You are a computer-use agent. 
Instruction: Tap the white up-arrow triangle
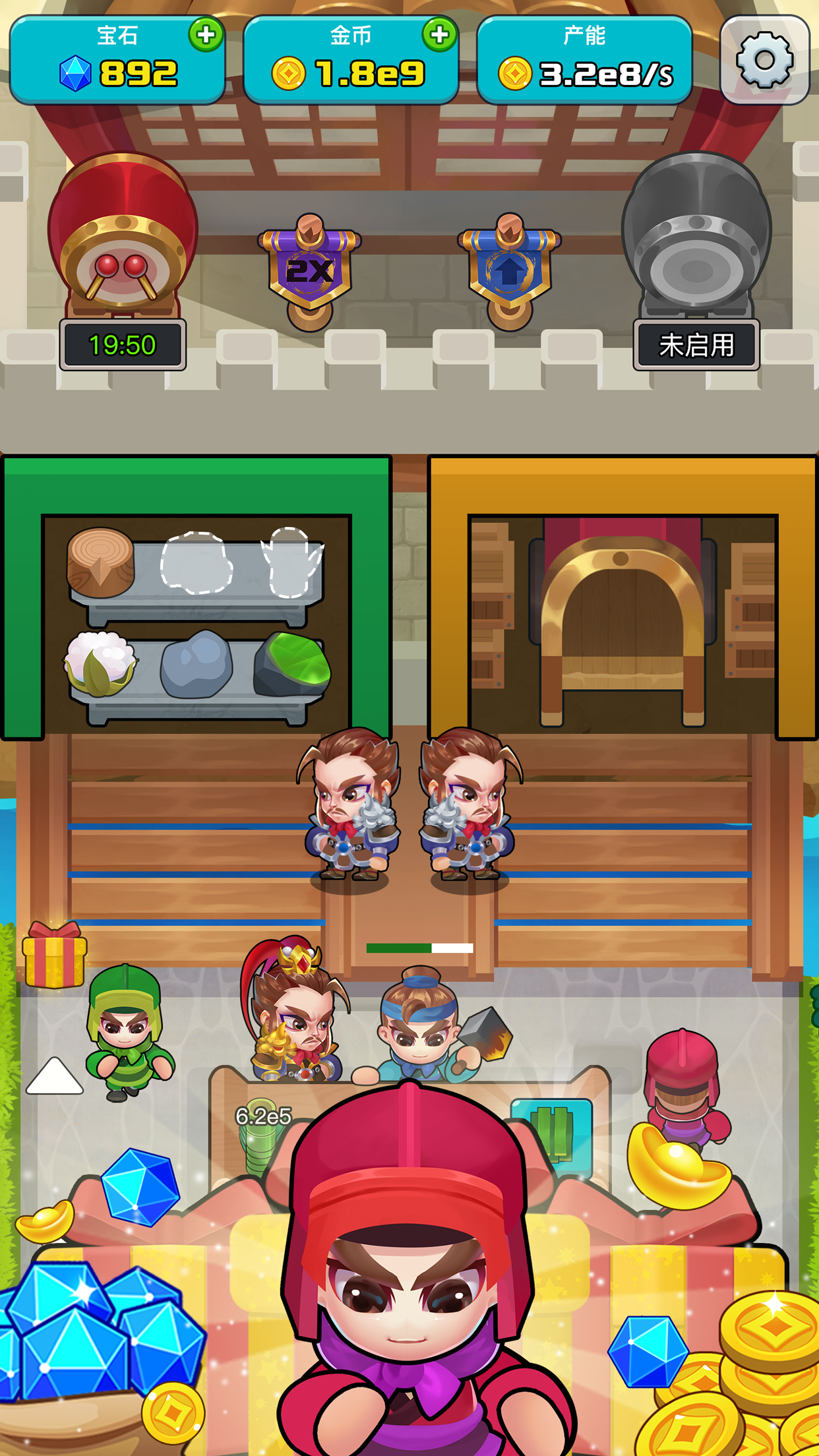tap(54, 1077)
